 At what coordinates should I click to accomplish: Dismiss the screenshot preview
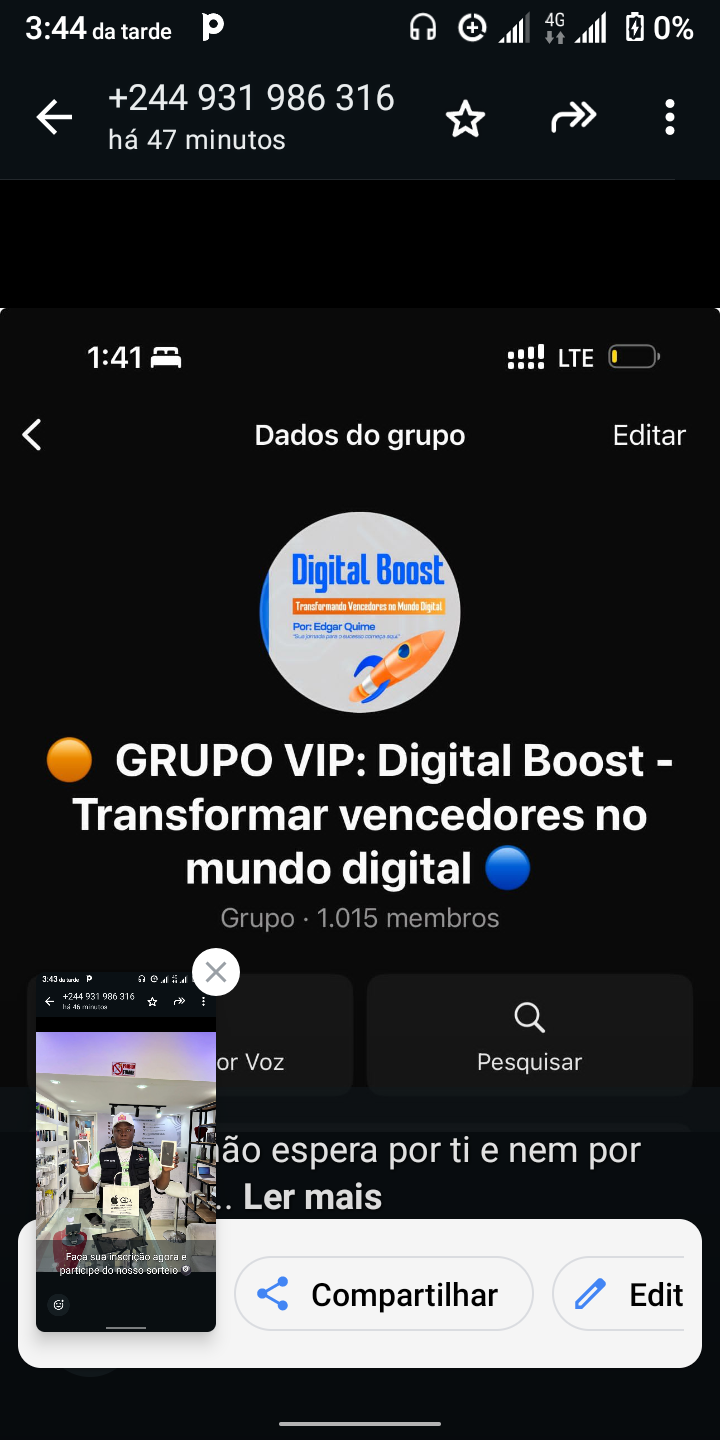[216, 971]
